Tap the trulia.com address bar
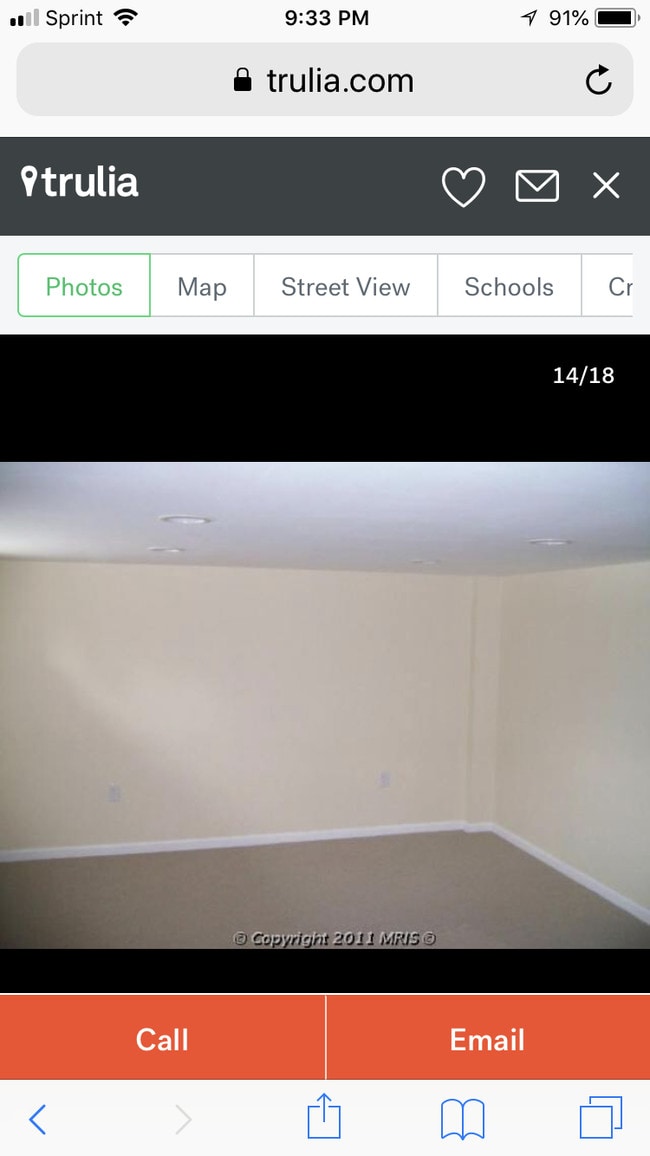Image resolution: width=650 pixels, height=1156 pixels. 324,80
